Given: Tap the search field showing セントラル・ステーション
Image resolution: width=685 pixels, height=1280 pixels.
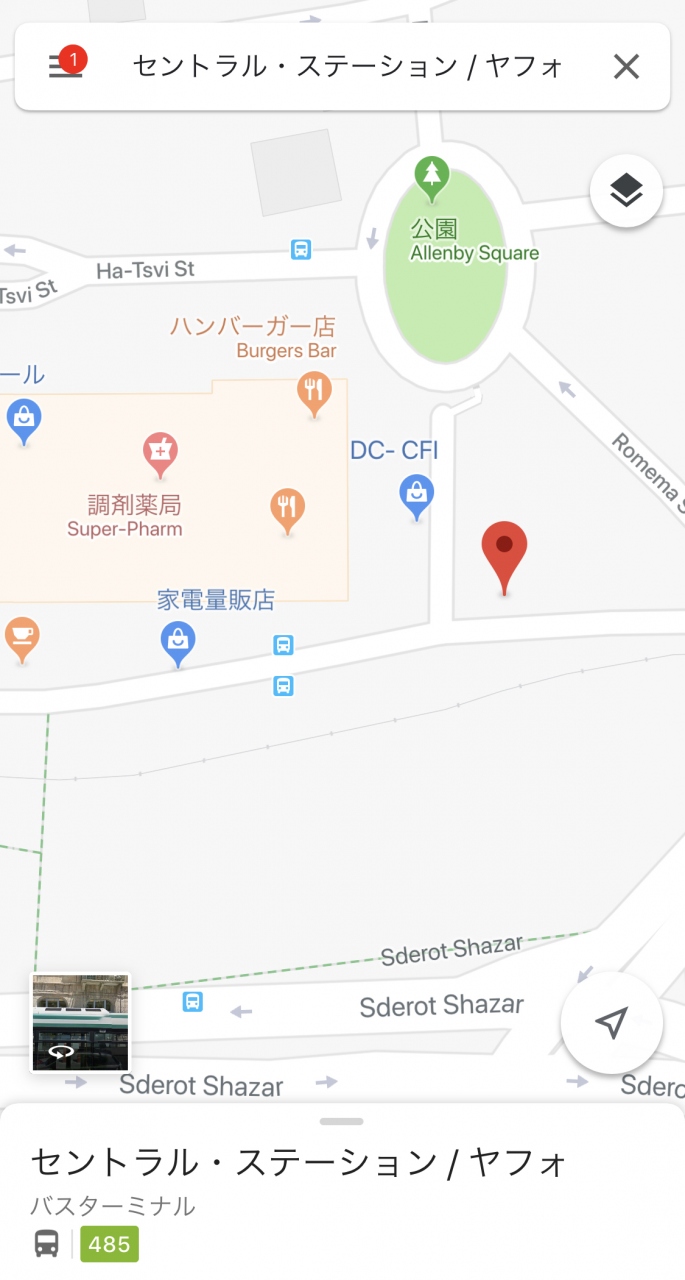Looking at the screenshot, I should pyautogui.click(x=348, y=67).
